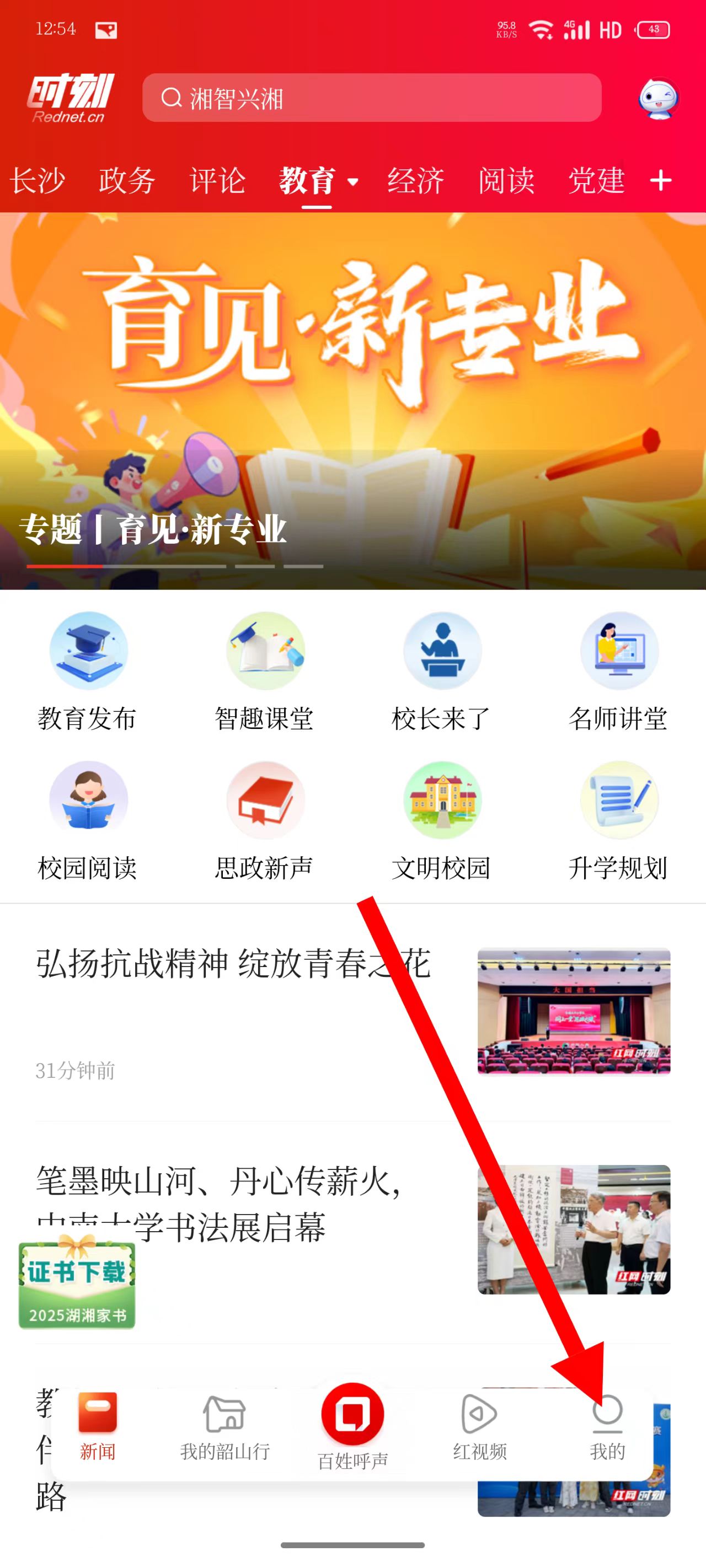Switch to the 经济 channel tab
The width and height of the screenshot is (706, 1568).
click(415, 181)
